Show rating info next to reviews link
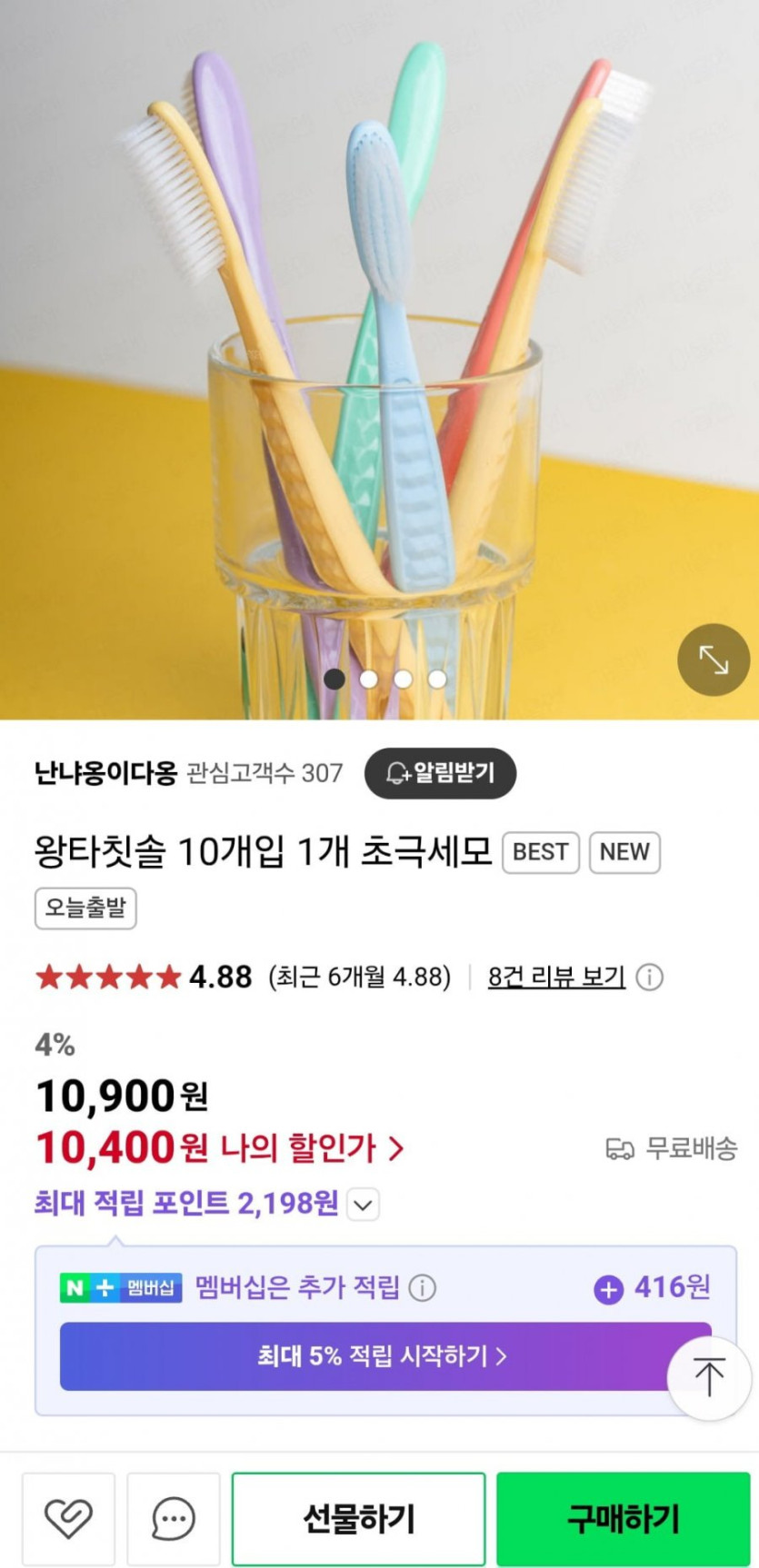Image resolution: width=759 pixels, height=1568 pixels. pos(649,978)
